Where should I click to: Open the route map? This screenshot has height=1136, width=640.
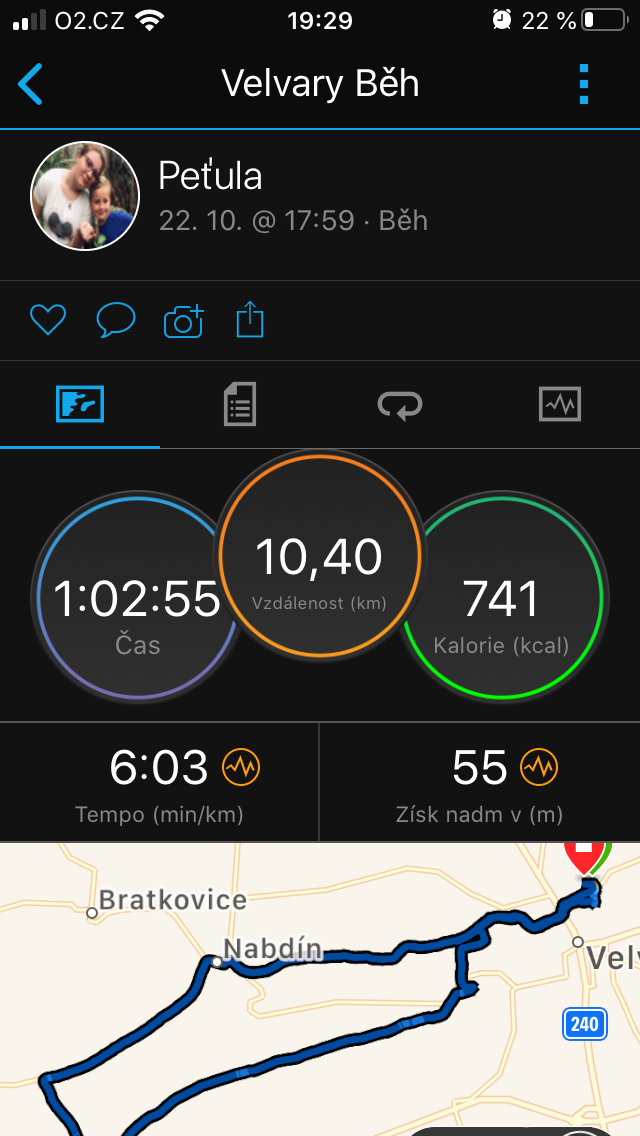[320, 989]
